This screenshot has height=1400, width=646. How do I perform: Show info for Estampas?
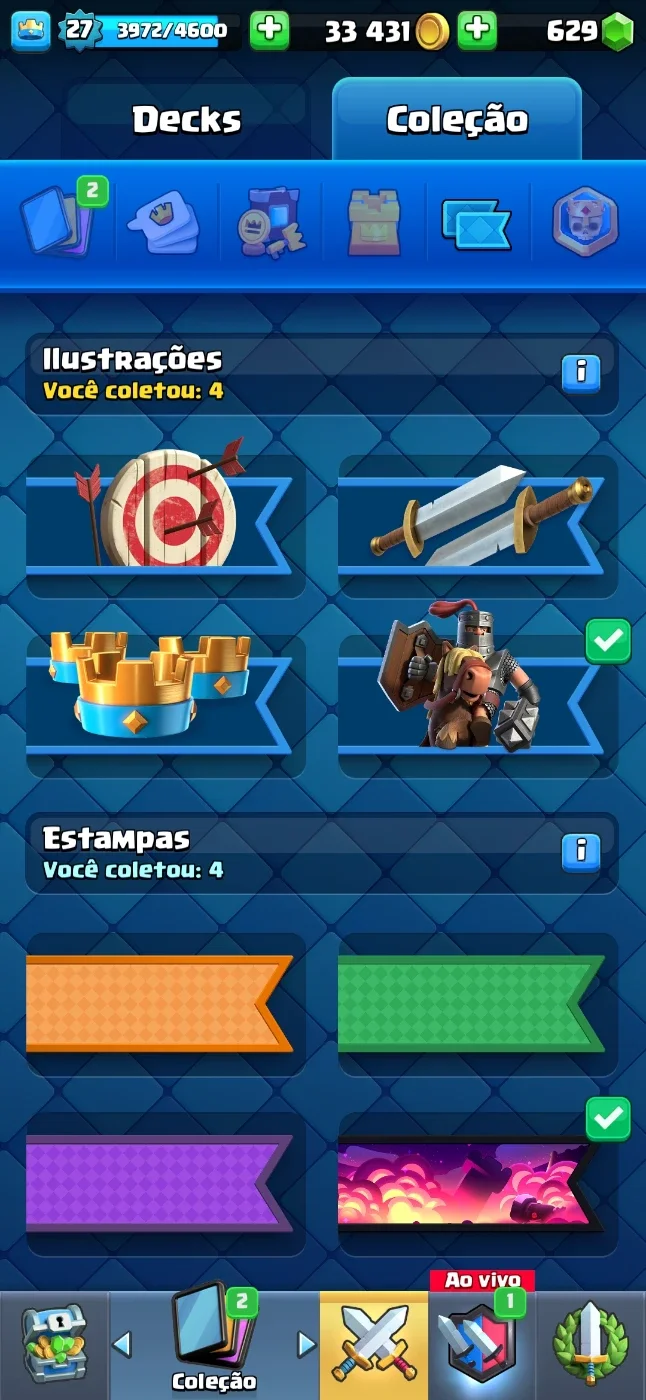(581, 852)
